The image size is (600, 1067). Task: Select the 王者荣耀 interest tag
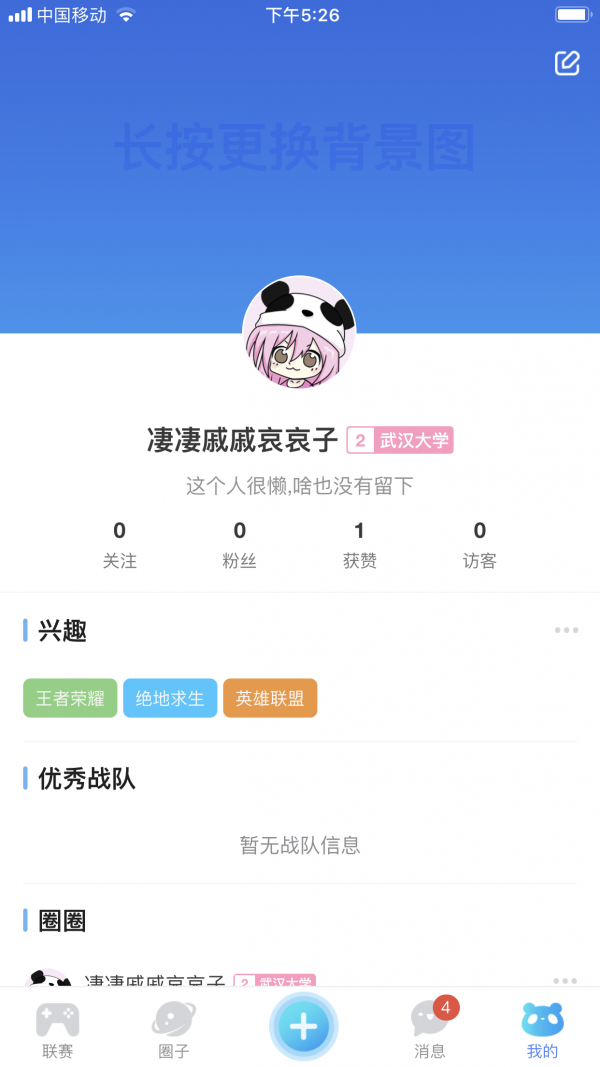70,698
